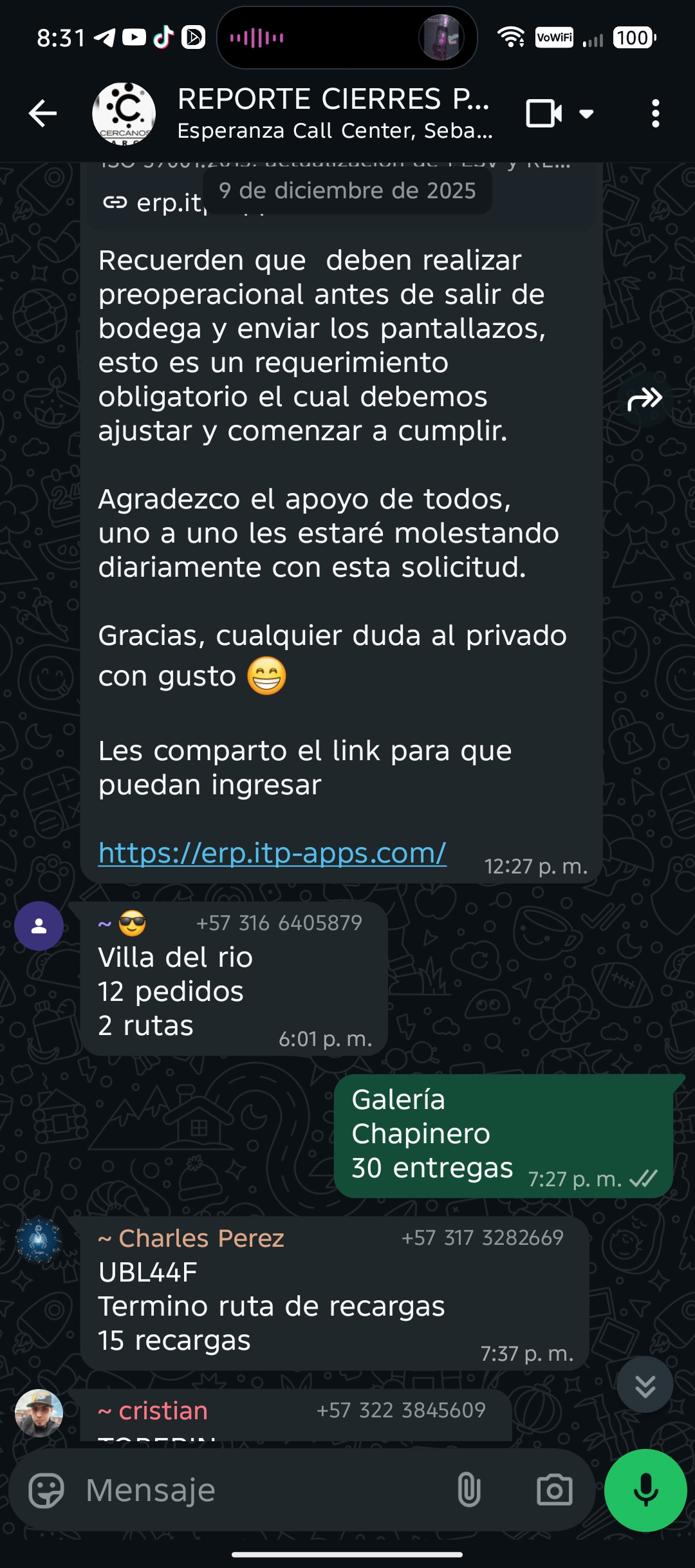This screenshot has height=1568, width=695.
Task: Open the emoji and sticker picker
Action: (46, 1490)
